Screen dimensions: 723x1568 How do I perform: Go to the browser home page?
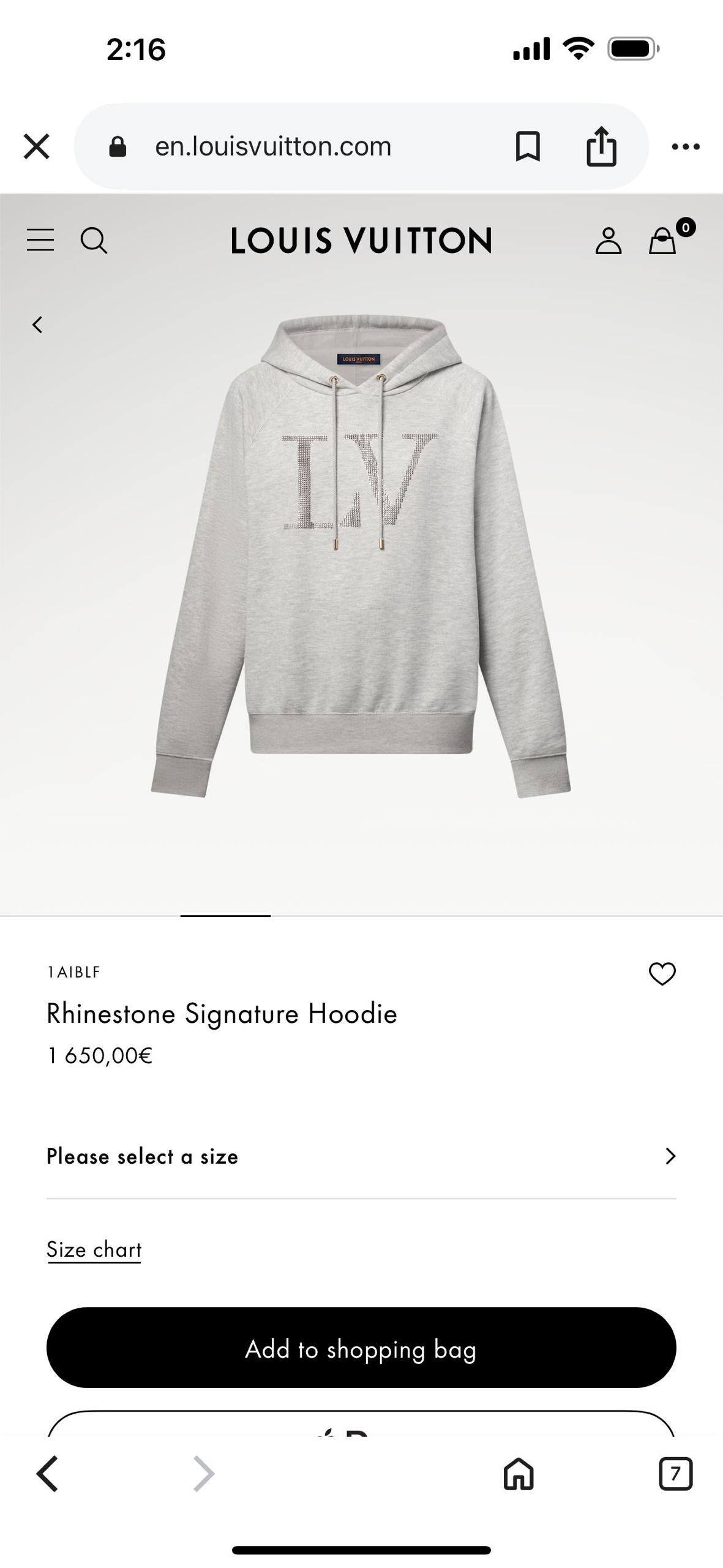click(518, 1474)
